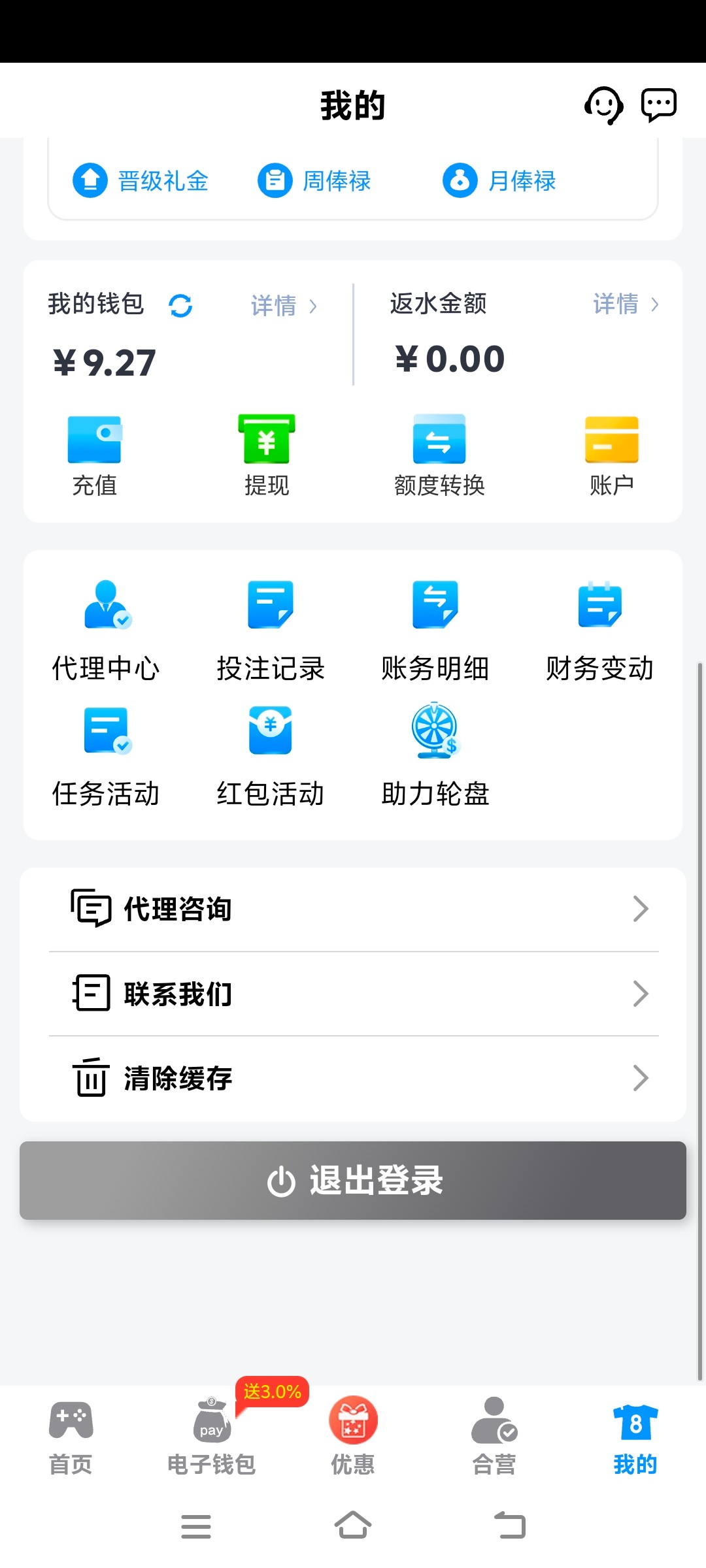
Task: View 详情 for 返水金额
Action: 625,304
